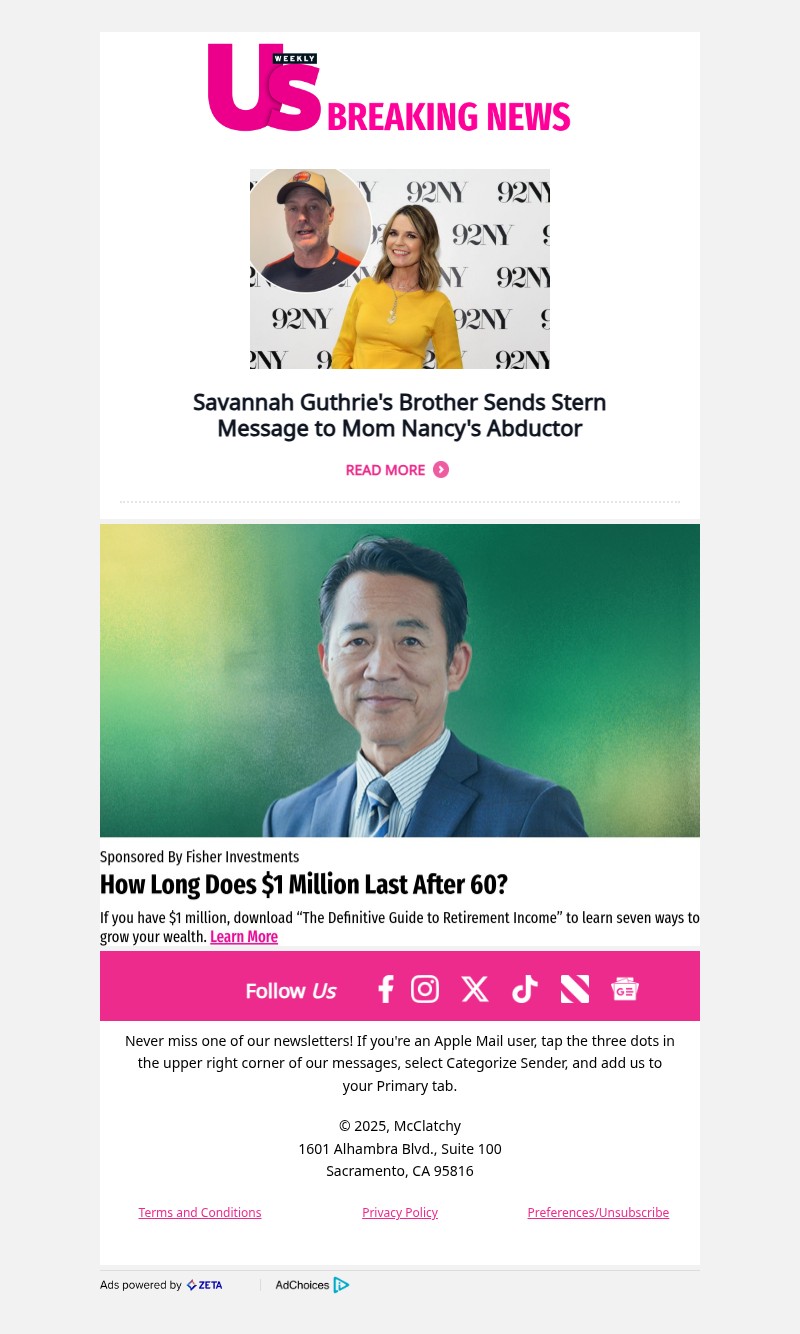Click the Read More arrow circle icon
The image size is (800, 1334).
tap(440, 470)
